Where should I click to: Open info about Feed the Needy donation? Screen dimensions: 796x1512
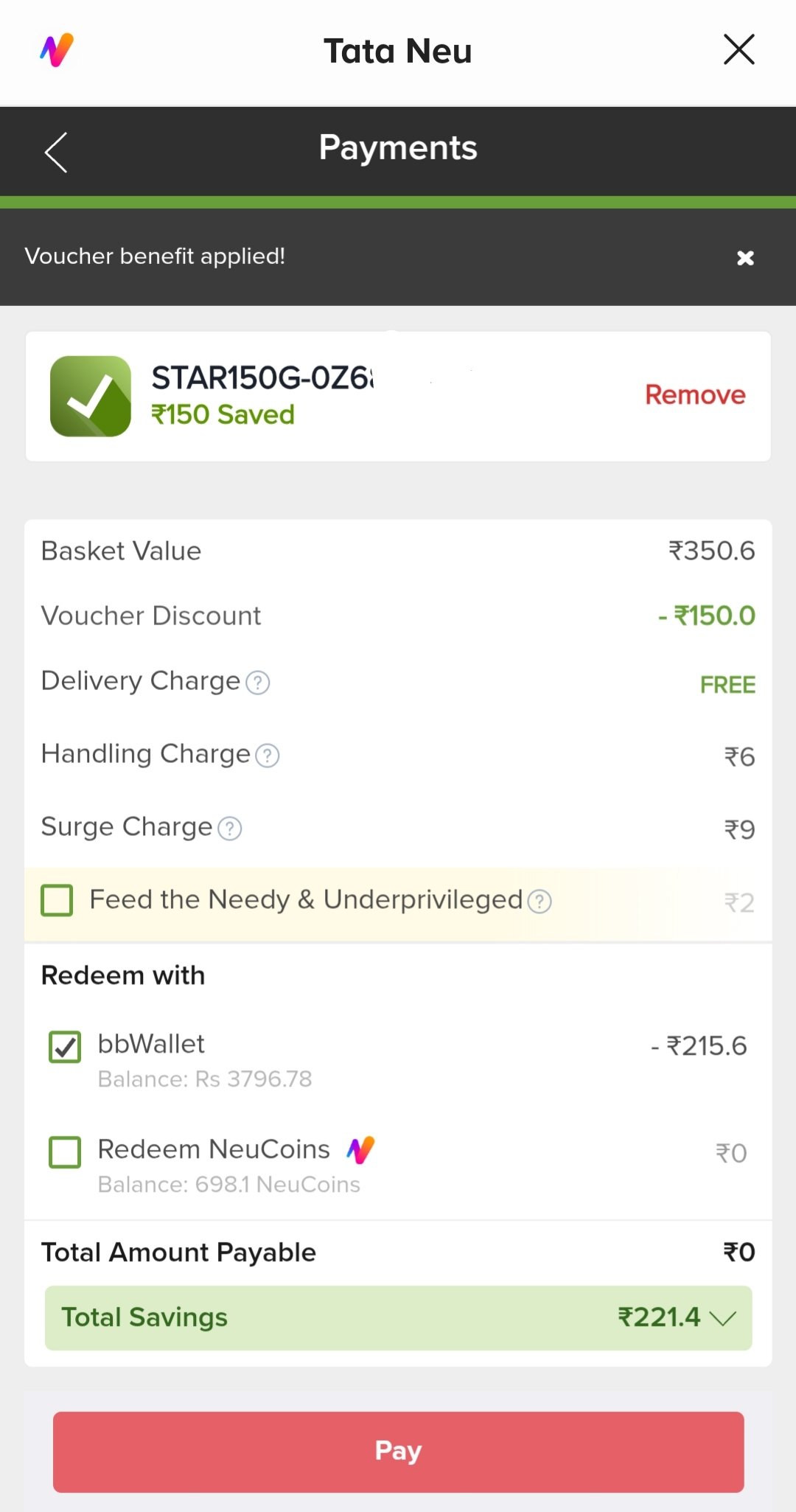coord(540,901)
